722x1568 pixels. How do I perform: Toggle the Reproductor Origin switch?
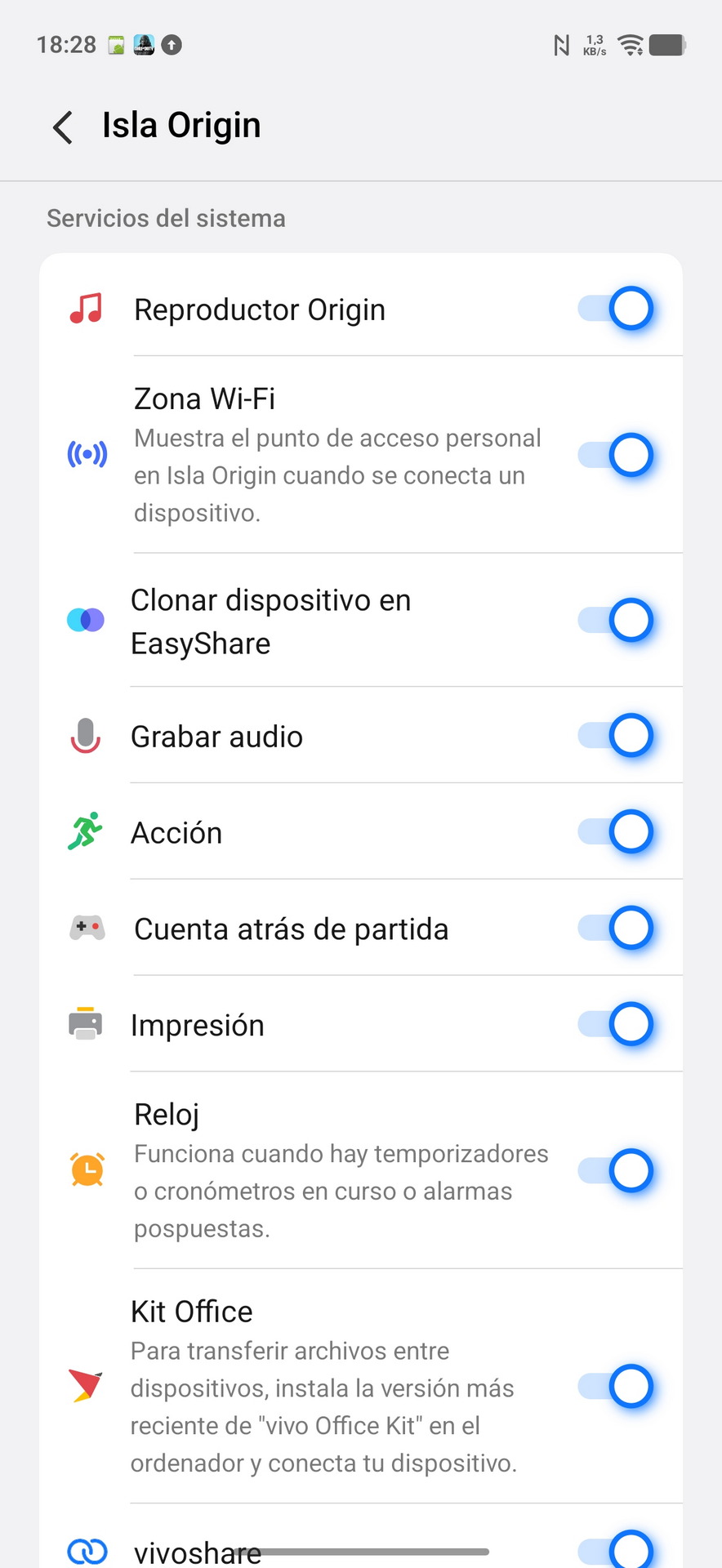[x=616, y=309]
